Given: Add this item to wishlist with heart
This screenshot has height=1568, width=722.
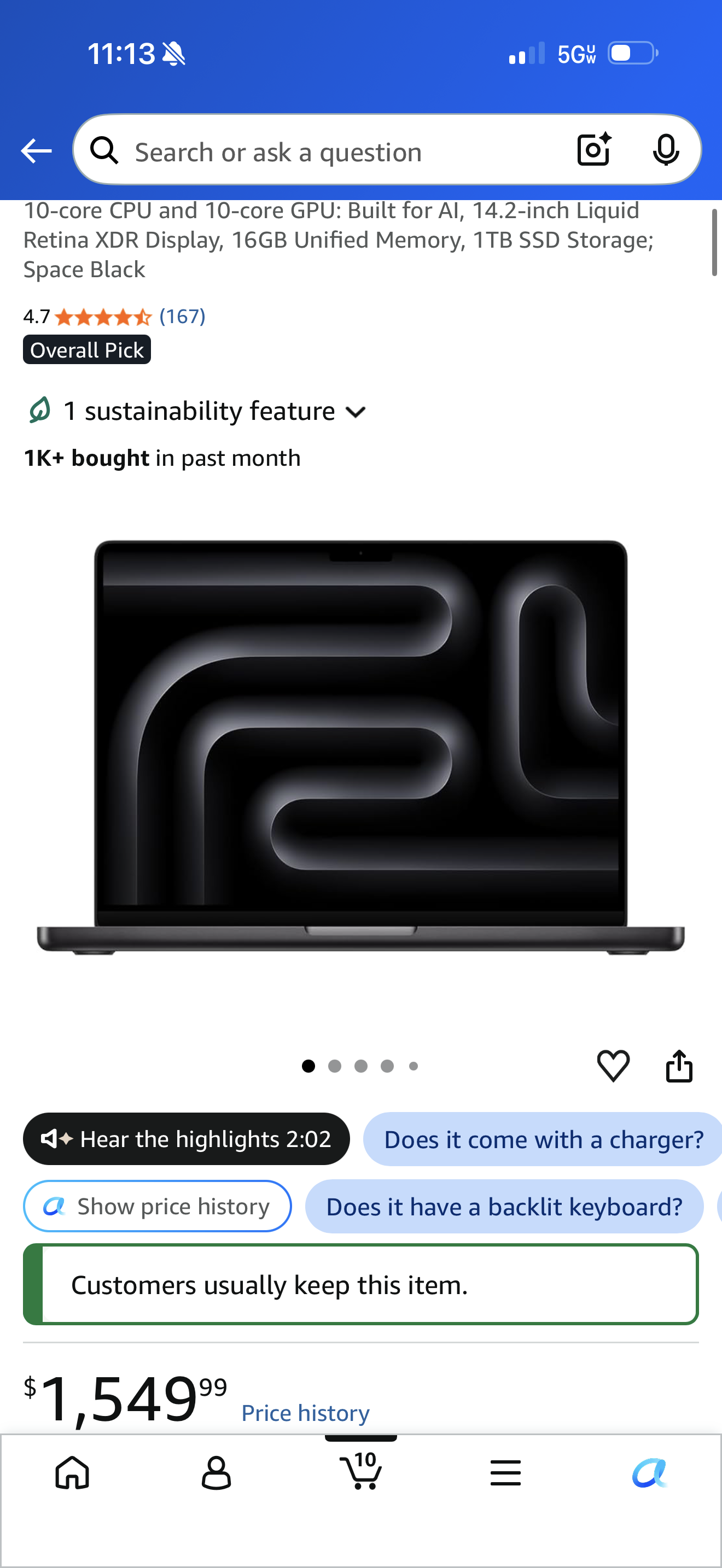Looking at the screenshot, I should click(613, 1066).
